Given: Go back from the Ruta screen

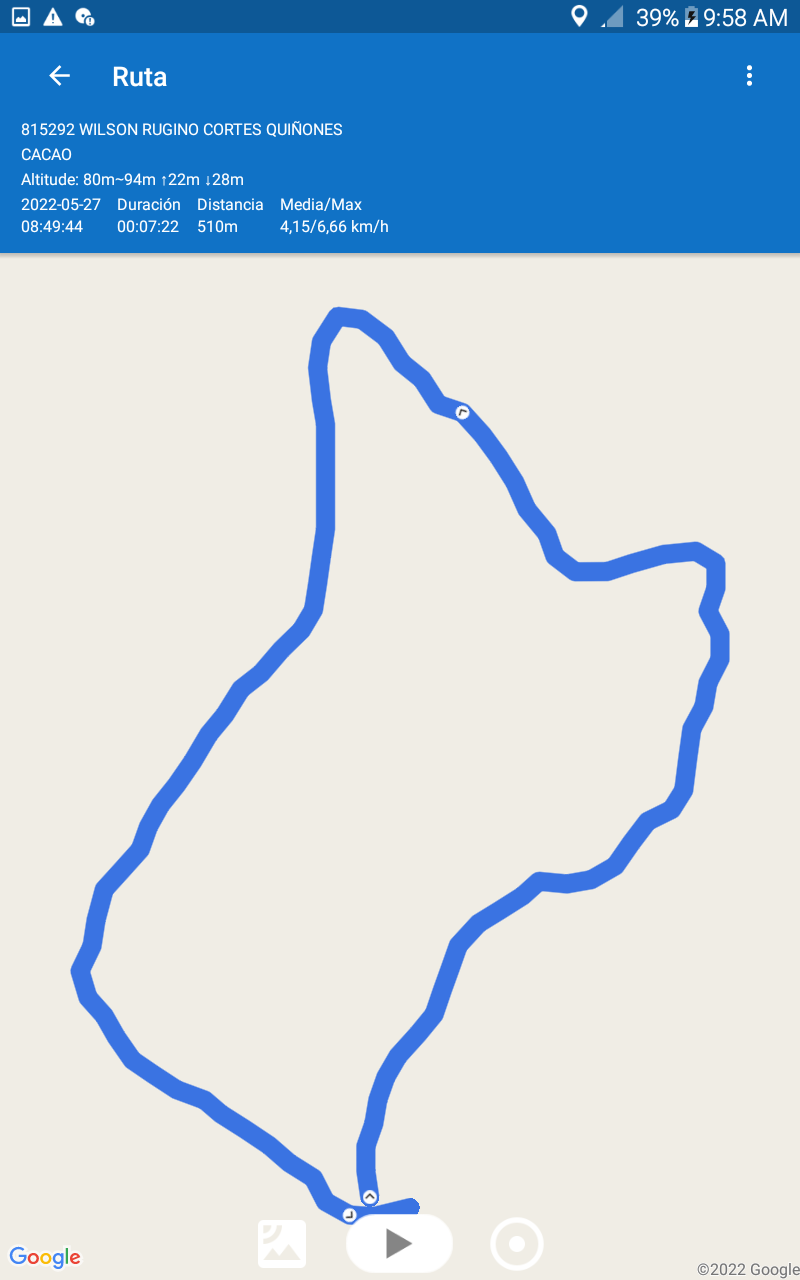Looking at the screenshot, I should (59, 76).
